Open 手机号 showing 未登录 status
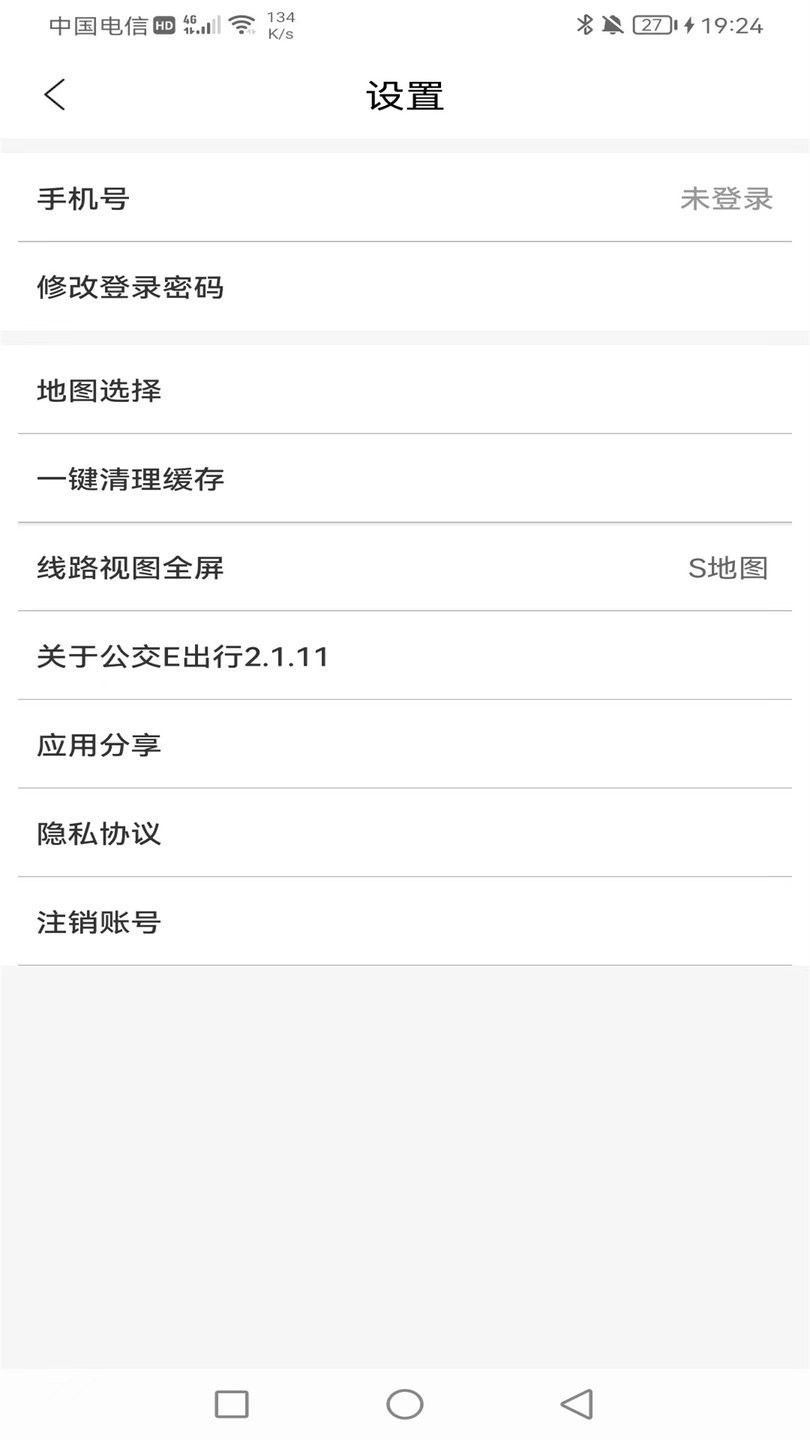This screenshot has height=1440, width=810. point(405,198)
